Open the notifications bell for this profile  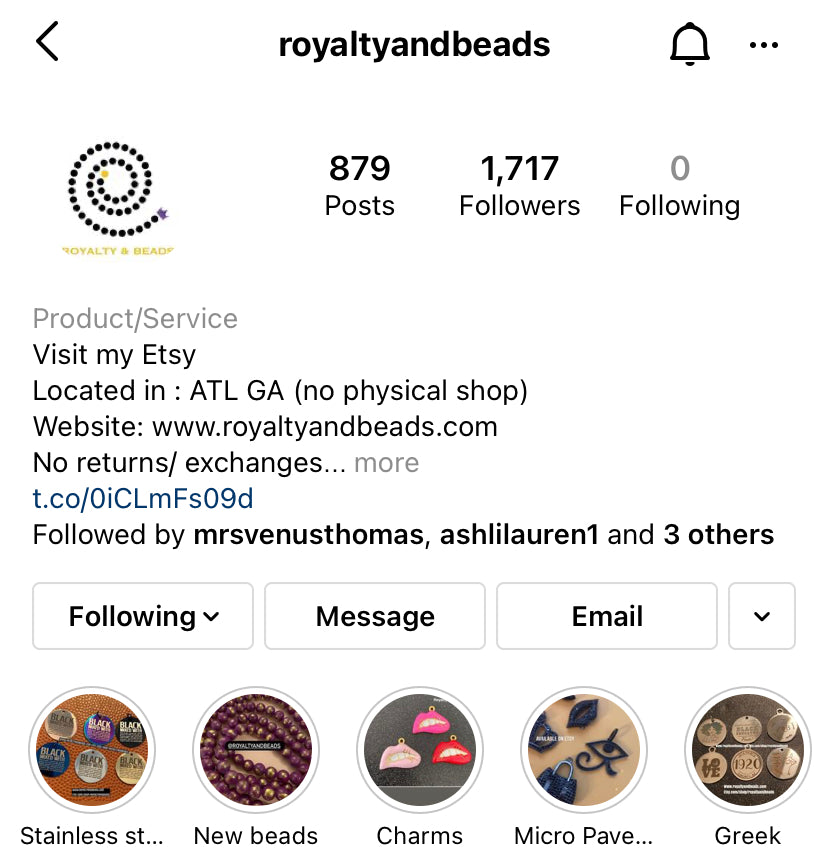coord(688,45)
